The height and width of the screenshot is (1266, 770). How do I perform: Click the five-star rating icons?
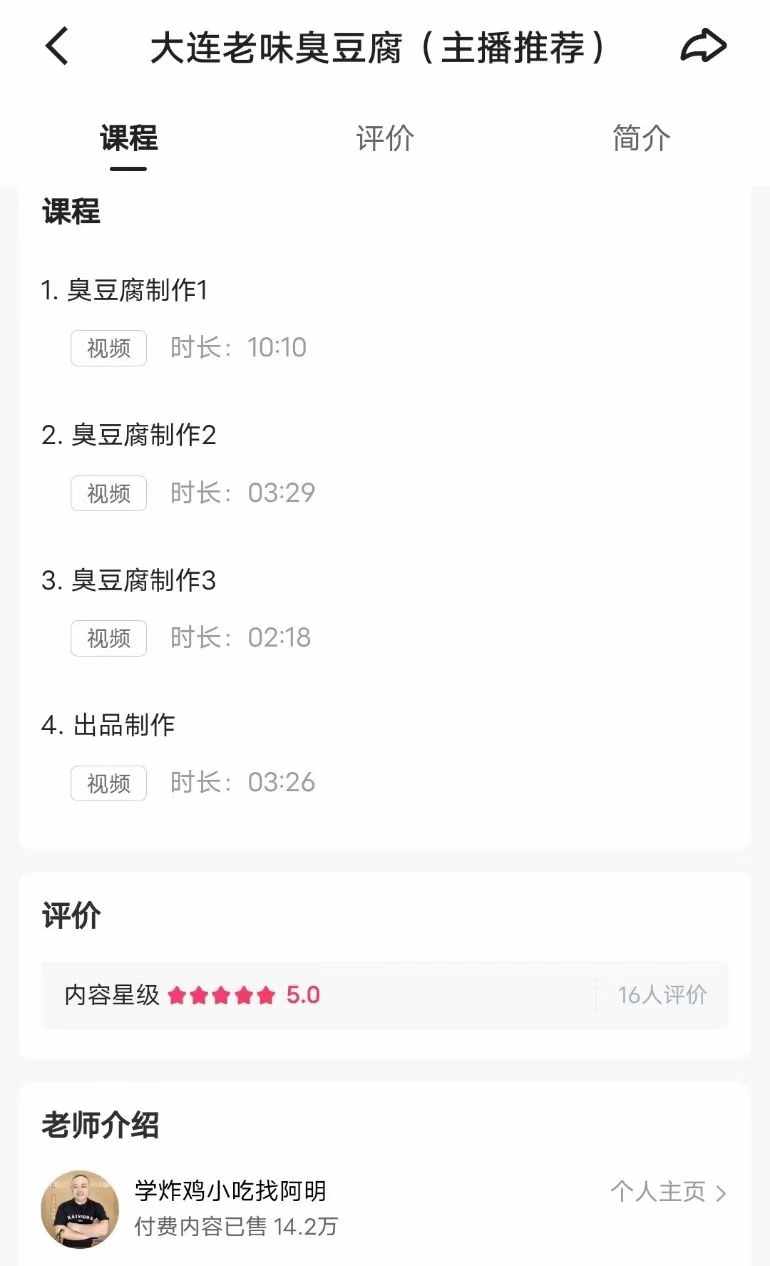[x=222, y=995]
